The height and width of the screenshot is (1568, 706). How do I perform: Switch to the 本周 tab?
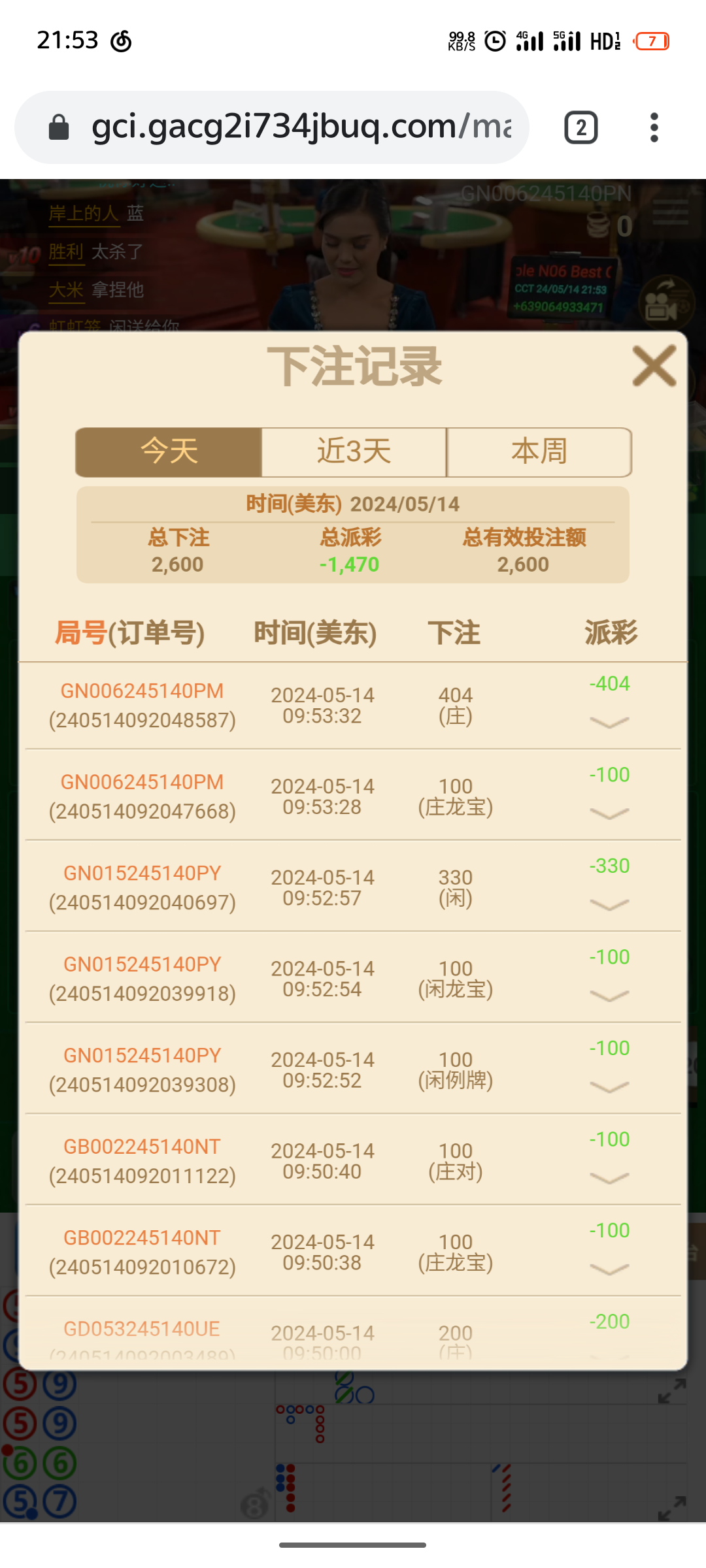pos(539,452)
